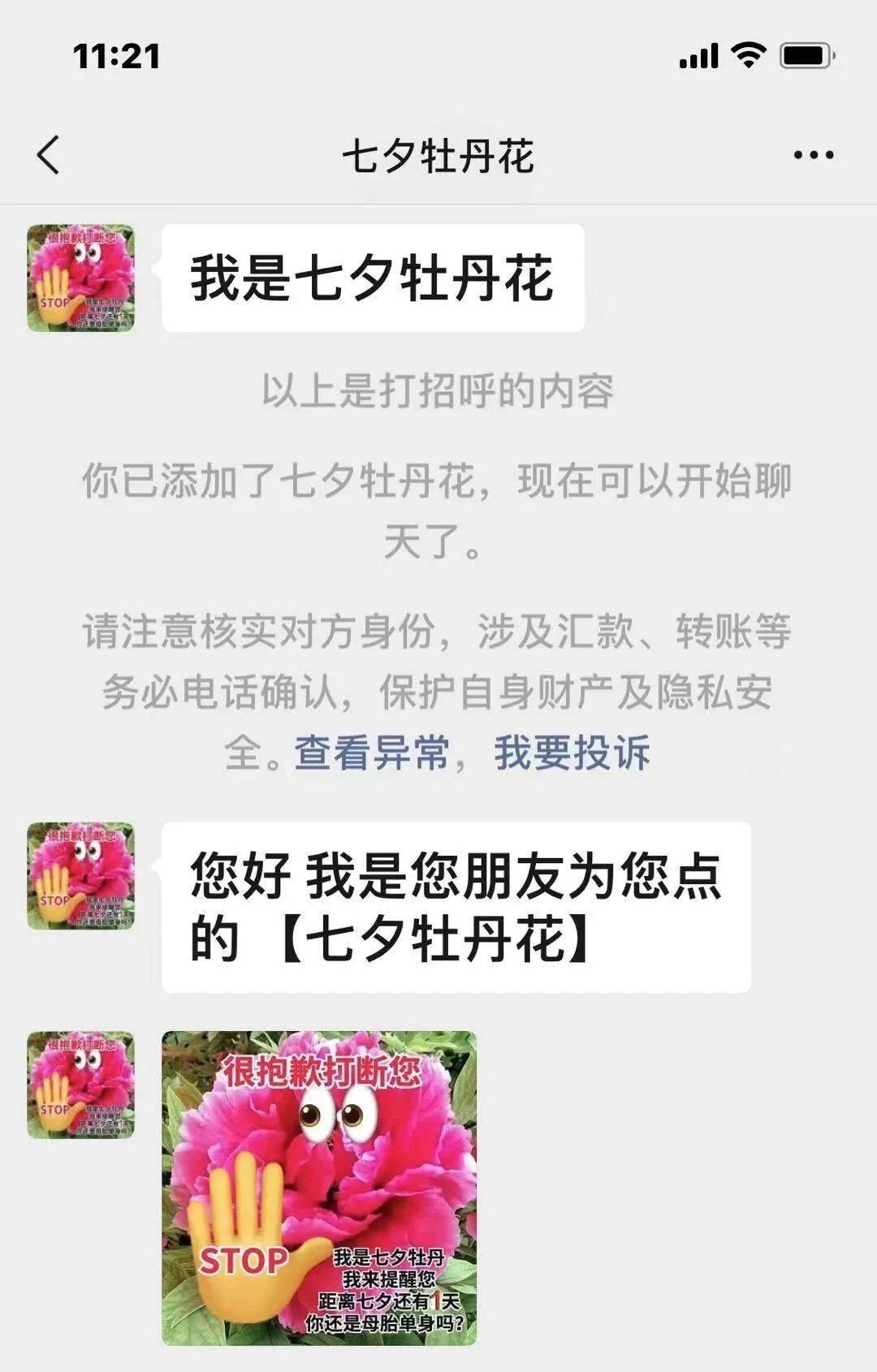Screen dimensions: 877x1372
Task: Open sender avatar beside 我是七夕牡丹花 message
Action: pos(80,278)
